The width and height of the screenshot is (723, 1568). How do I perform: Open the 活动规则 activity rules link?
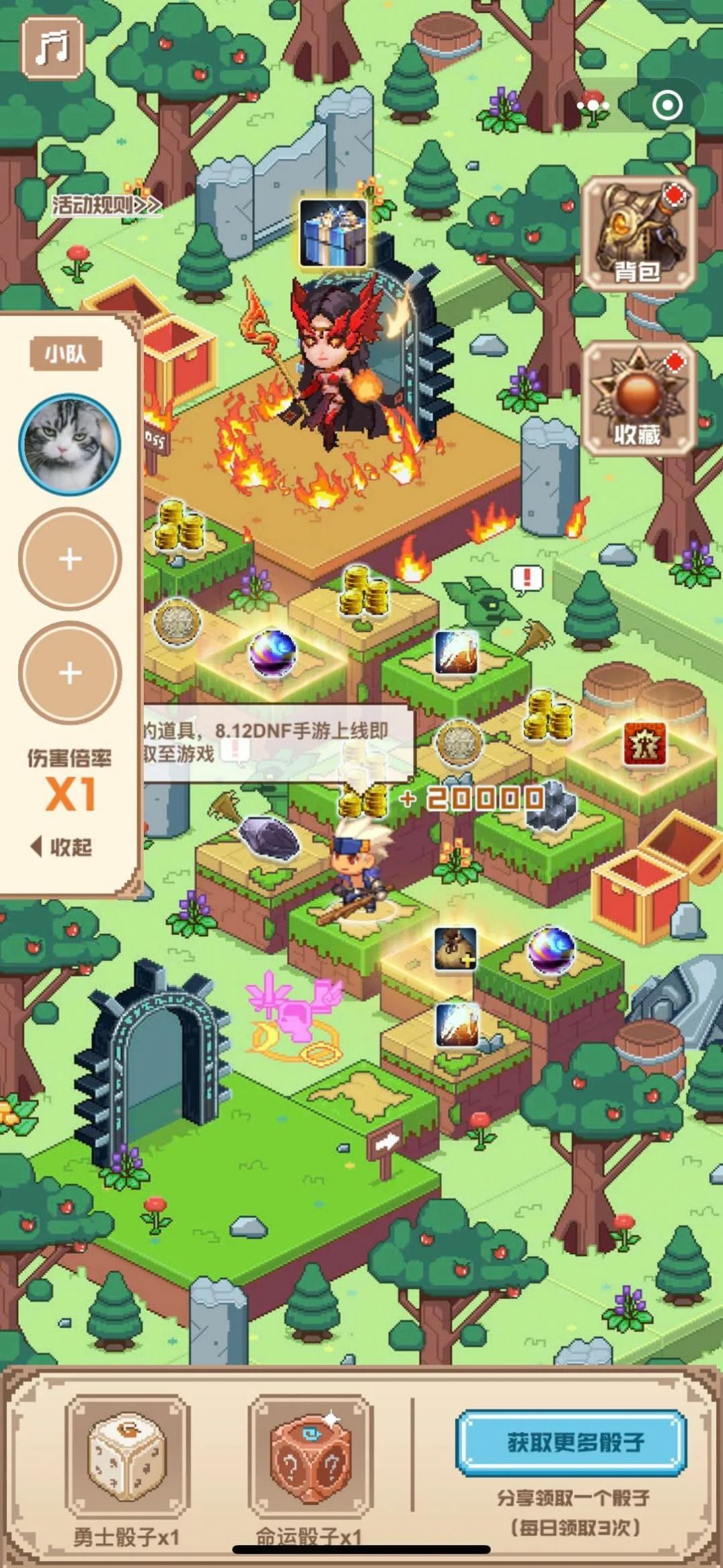click(x=106, y=204)
